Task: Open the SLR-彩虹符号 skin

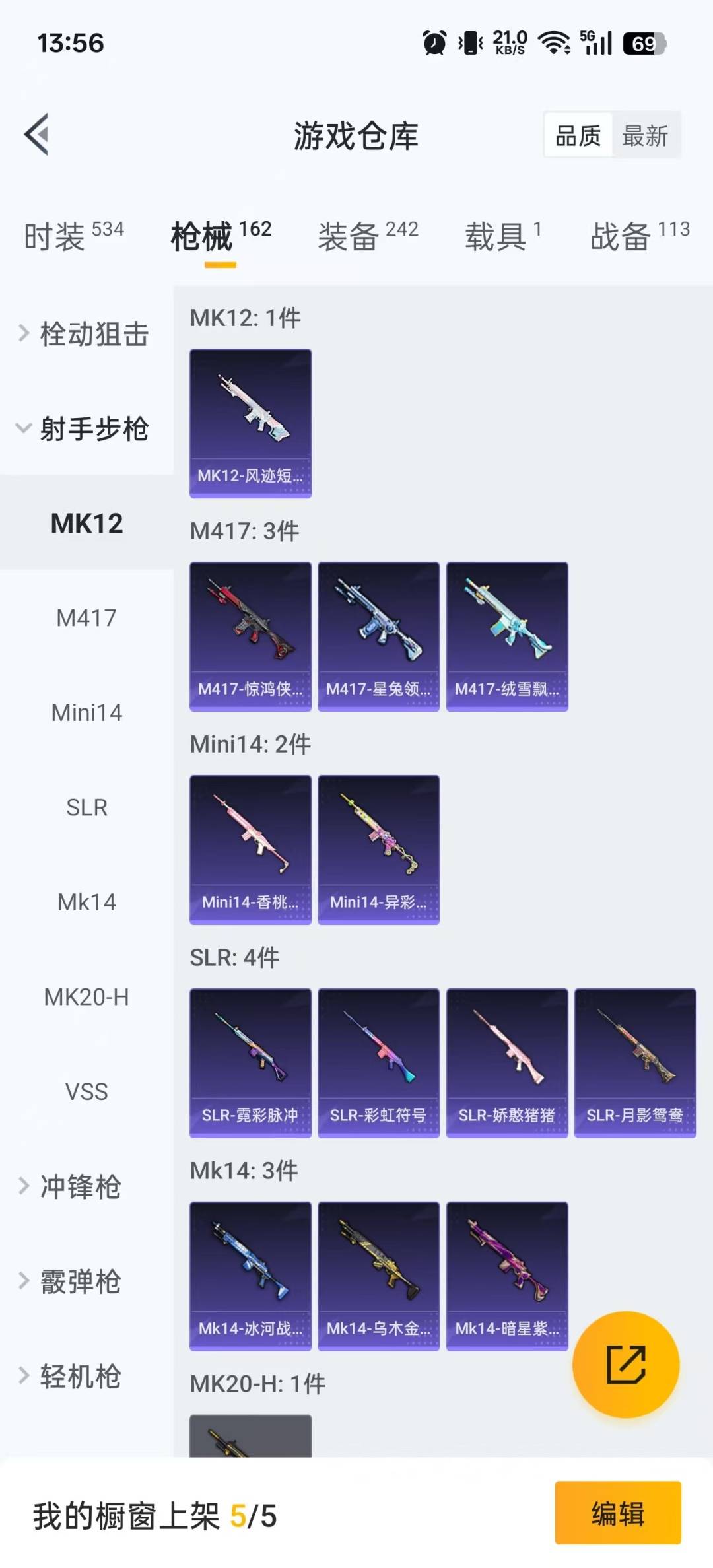Action: (x=378, y=1062)
